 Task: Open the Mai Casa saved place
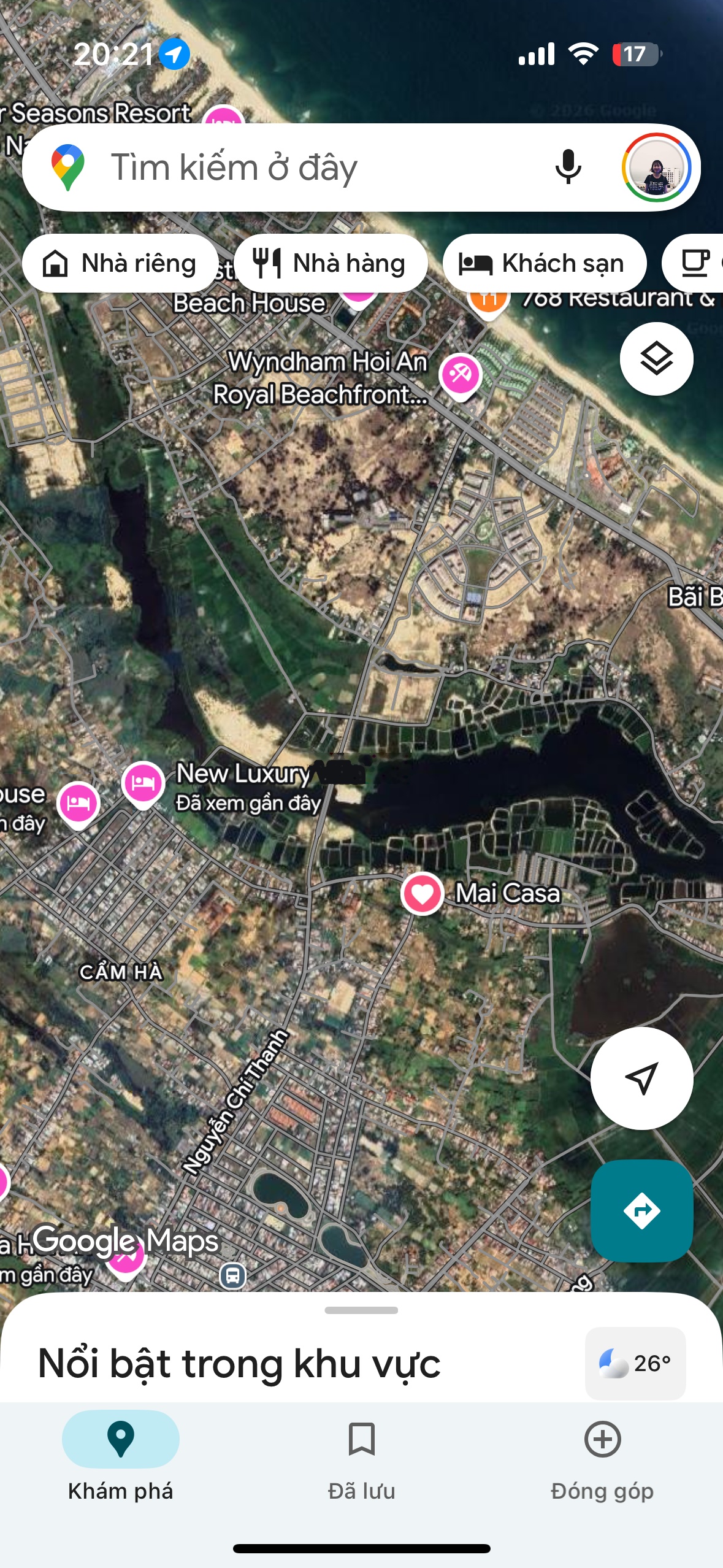point(423,893)
